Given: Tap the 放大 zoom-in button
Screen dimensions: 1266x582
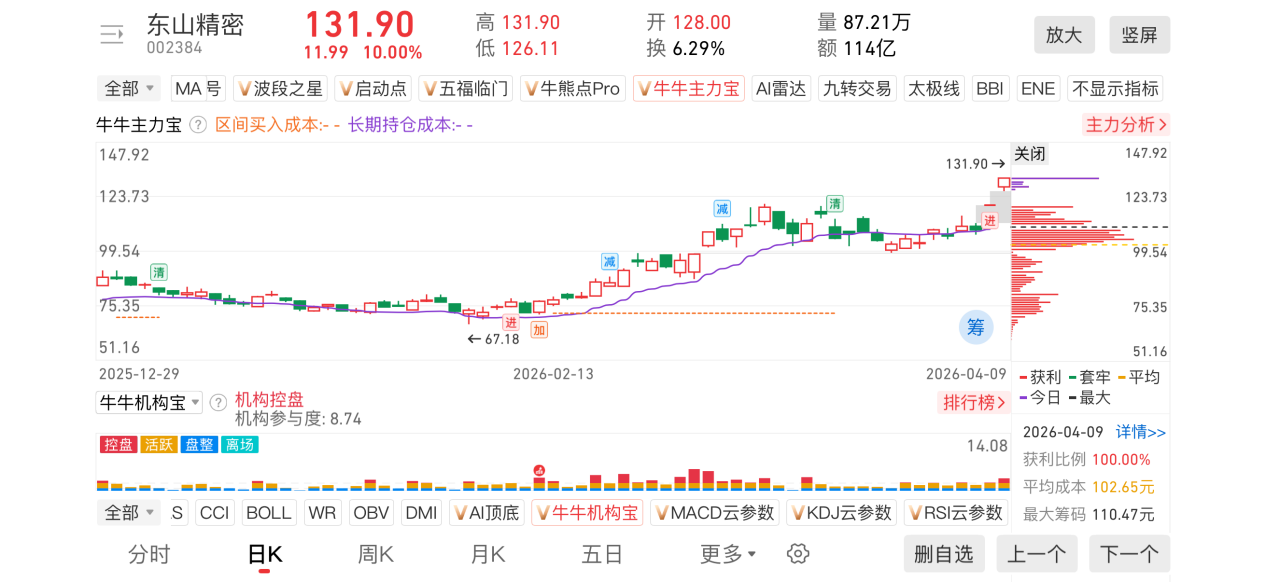Looking at the screenshot, I should coord(1064,35).
